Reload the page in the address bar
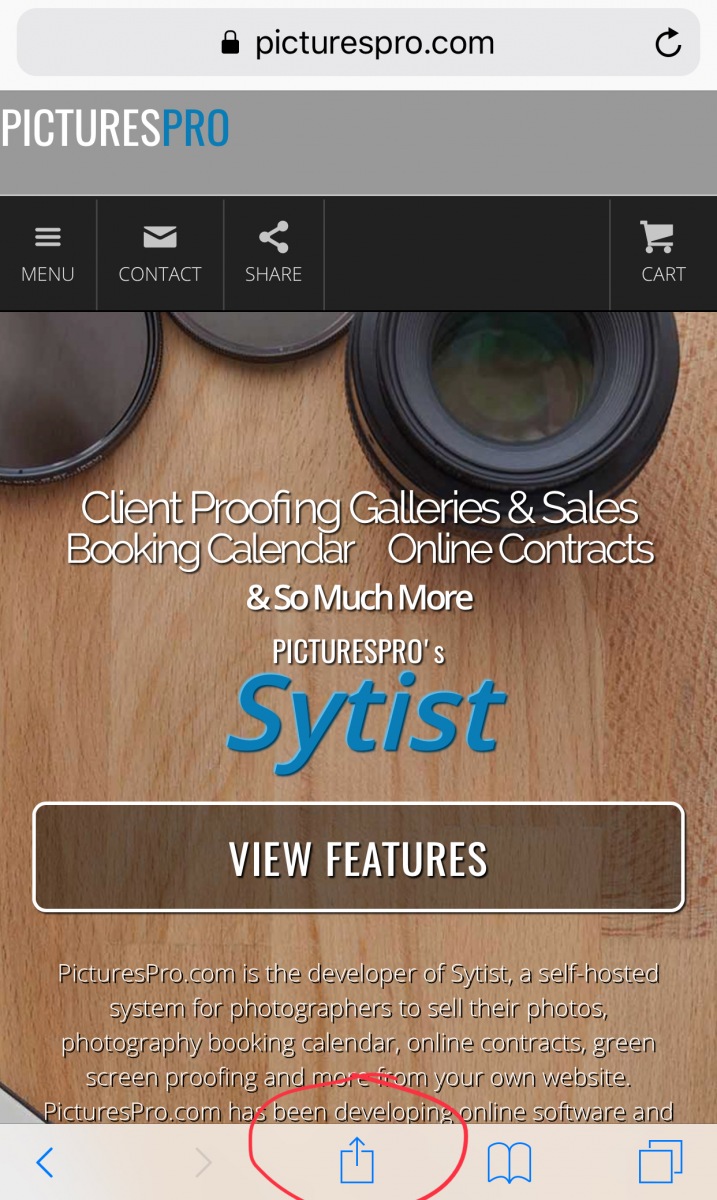Viewport: 717px width, 1200px height. (x=667, y=43)
